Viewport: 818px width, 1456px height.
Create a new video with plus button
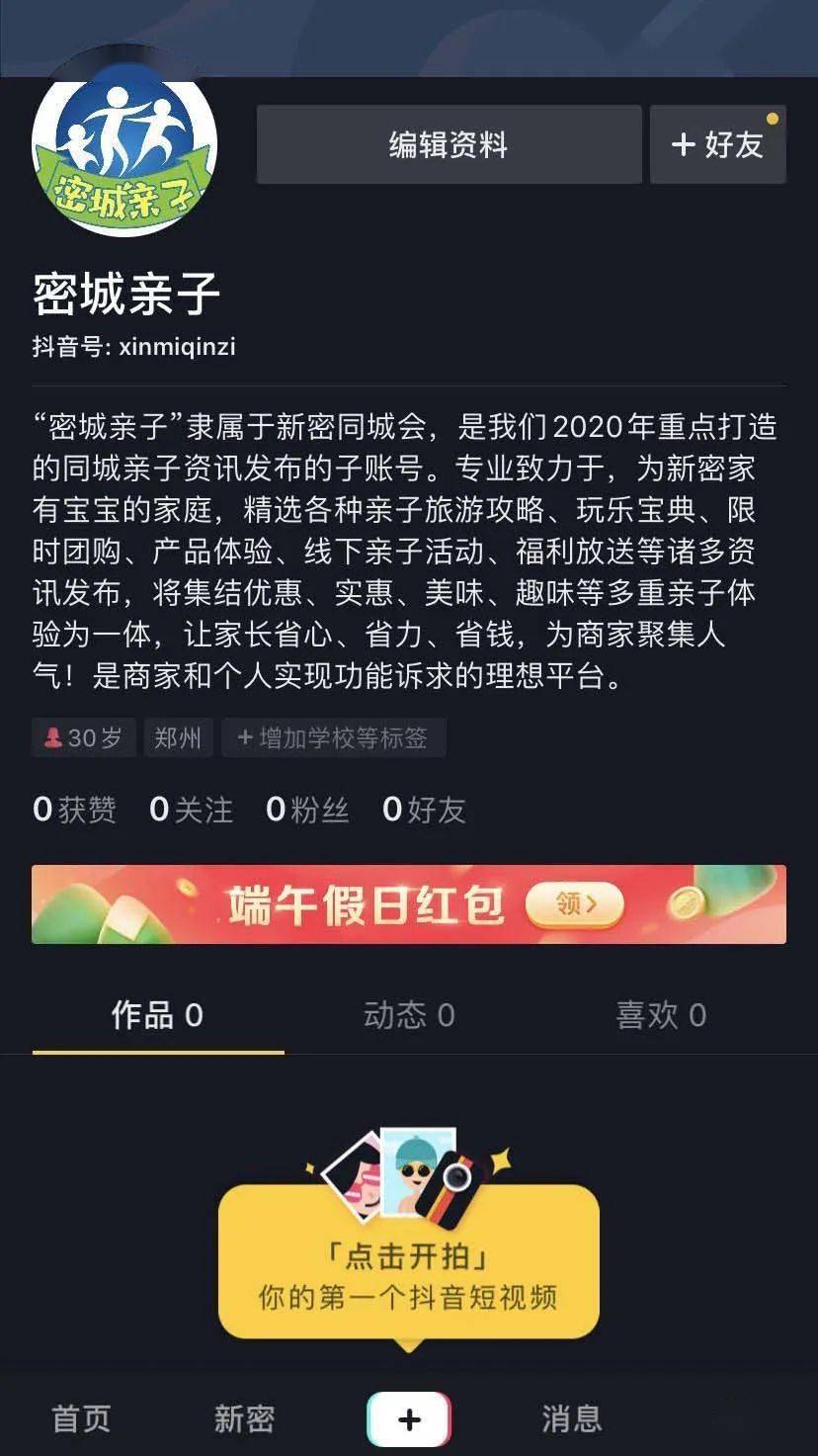pyautogui.click(x=409, y=1419)
